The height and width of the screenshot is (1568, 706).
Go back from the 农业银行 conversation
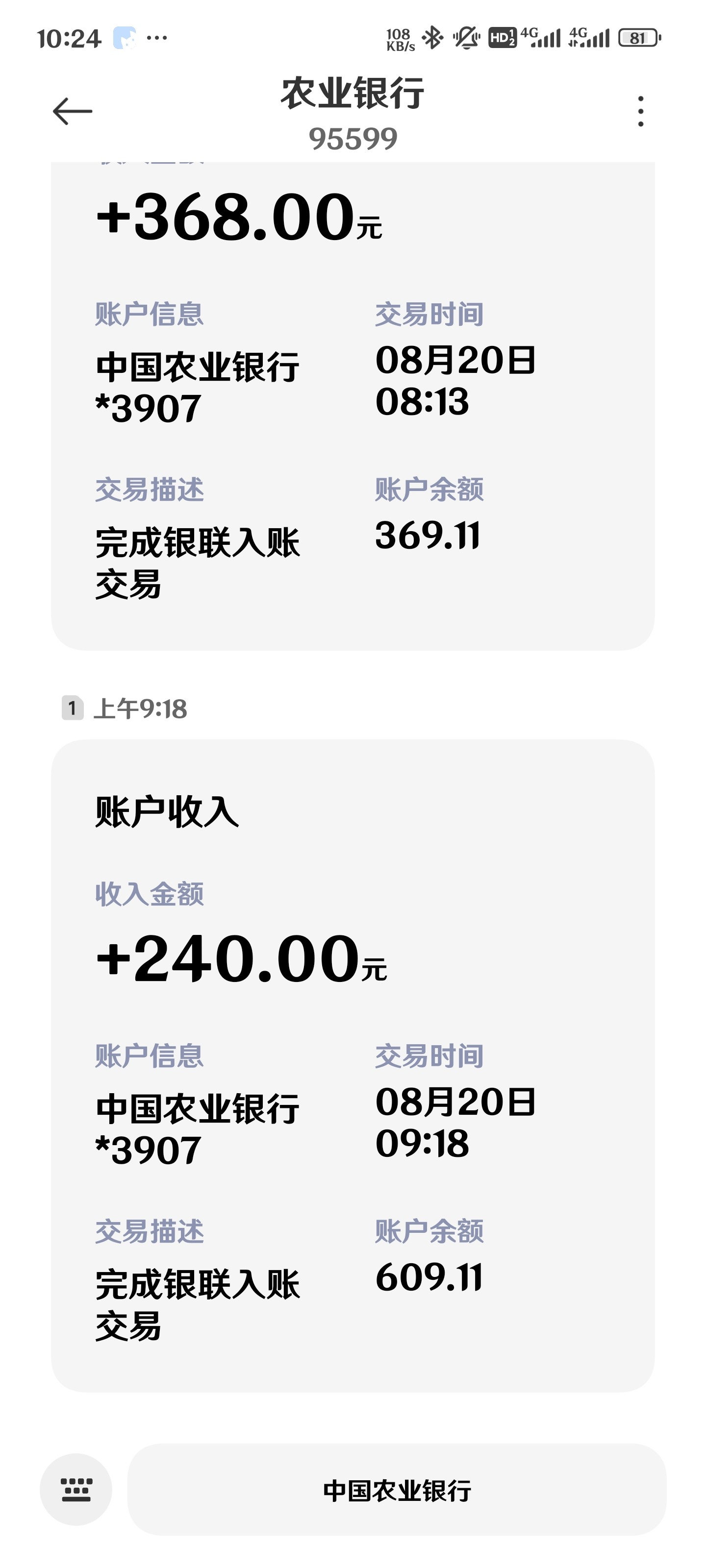pyautogui.click(x=72, y=111)
